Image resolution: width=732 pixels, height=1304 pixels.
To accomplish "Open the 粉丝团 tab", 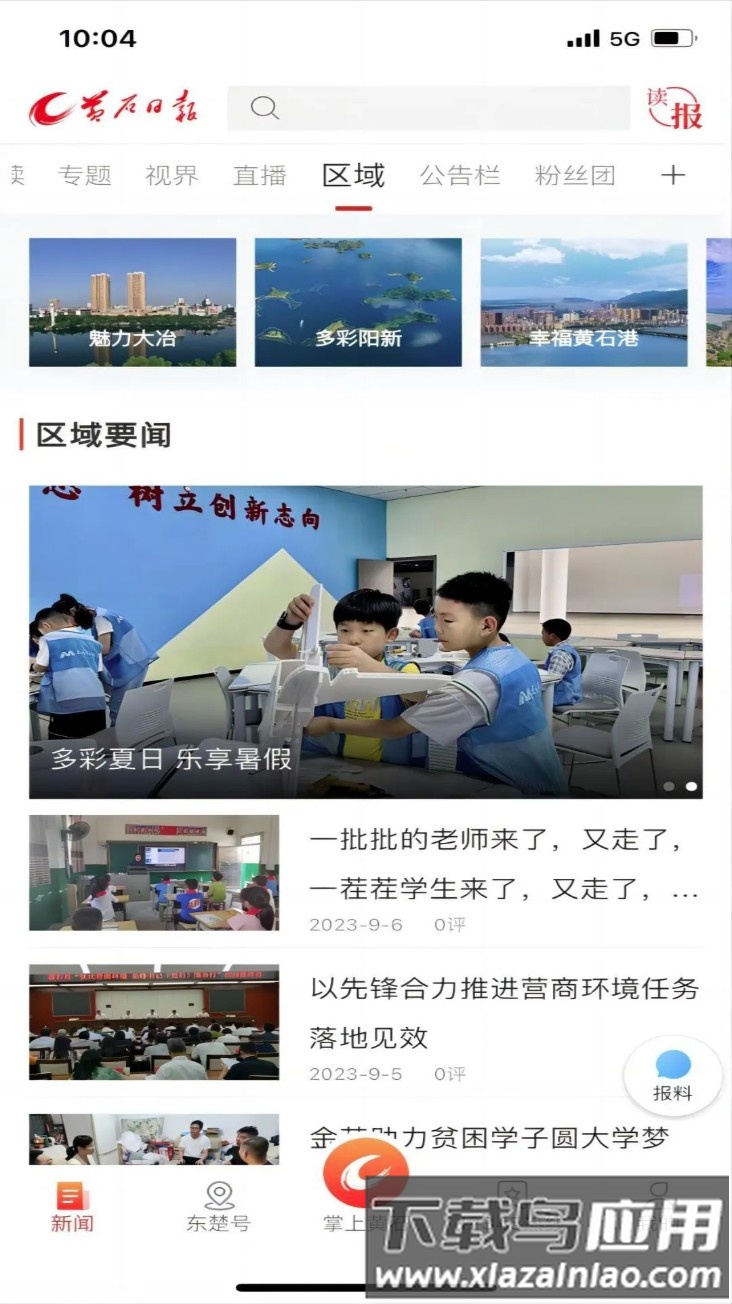I will 575,176.
